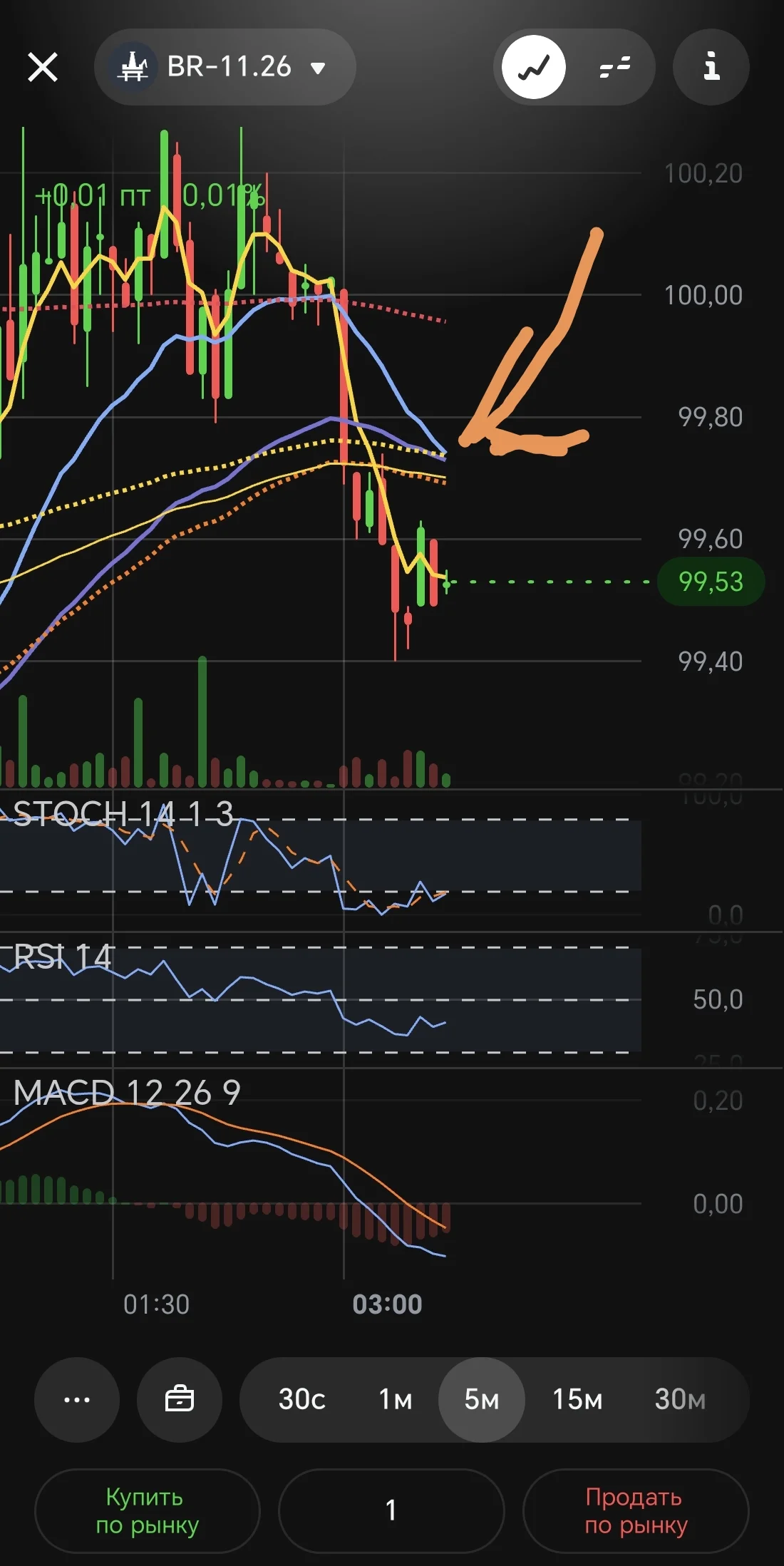This screenshot has width=784, height=1566.
Task: Edit the quantity field showing 1
Action: [391, 1510]
